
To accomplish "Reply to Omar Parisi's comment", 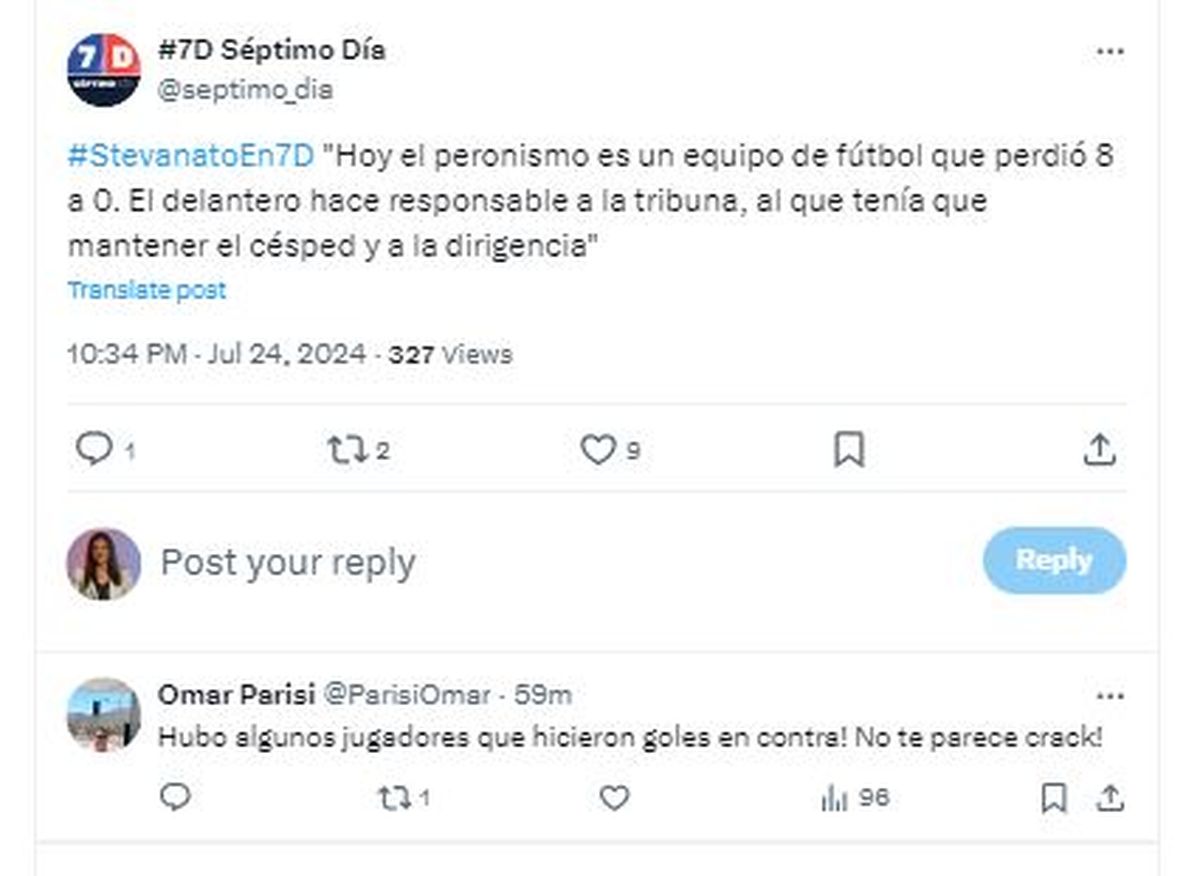I will pyautogui.click(x=176, y=797).
